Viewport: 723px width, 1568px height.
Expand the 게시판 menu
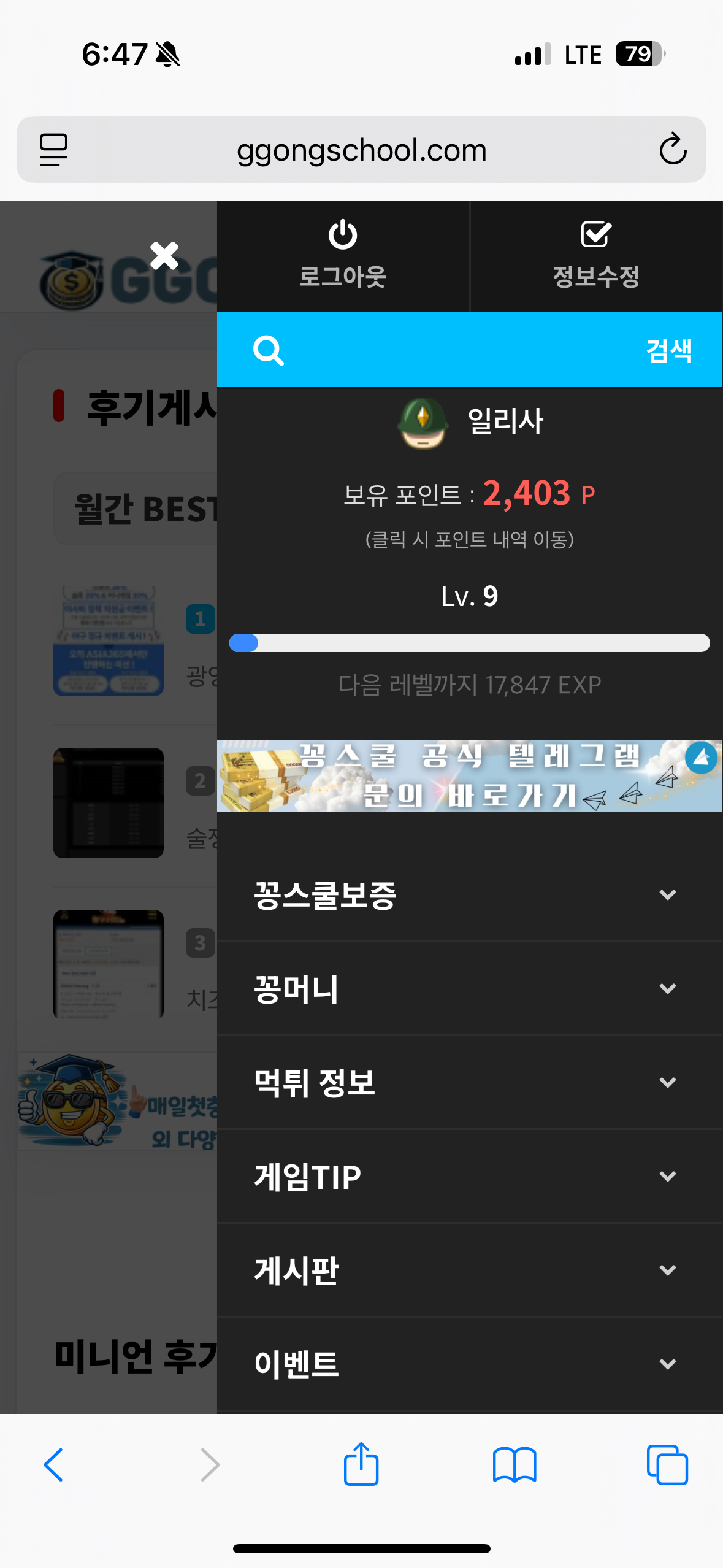point(469,1270)
